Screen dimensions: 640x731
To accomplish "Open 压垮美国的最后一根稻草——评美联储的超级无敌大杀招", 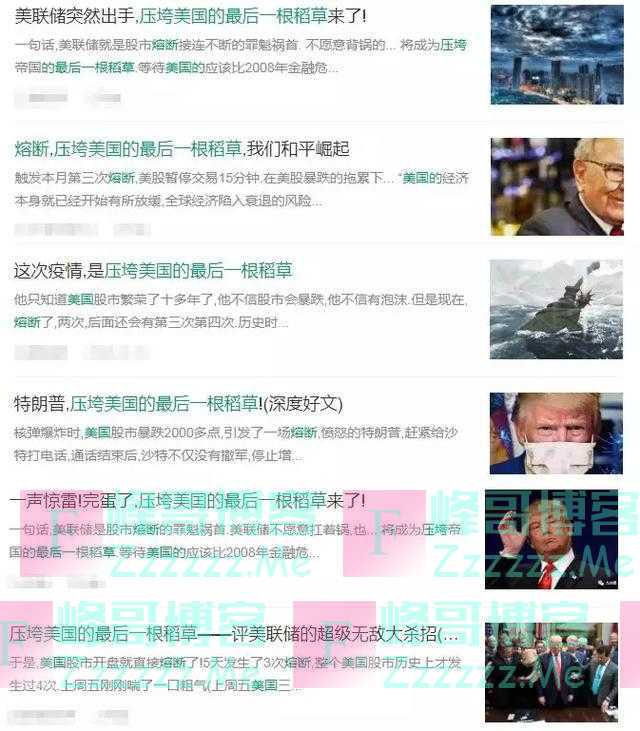I will [234, 634].
